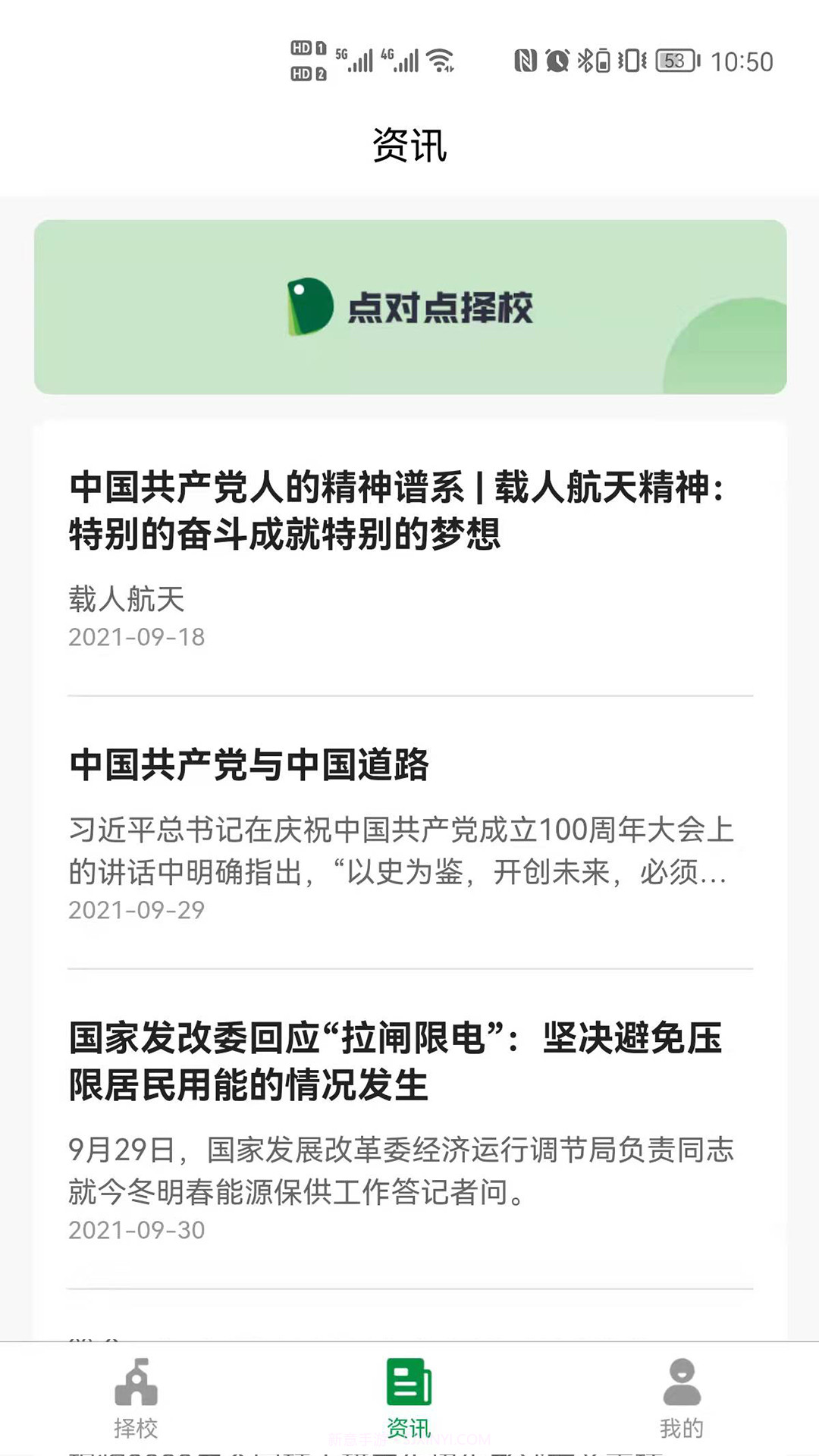
Task: Click the alarm clock status icon
Action: (556, 59)
